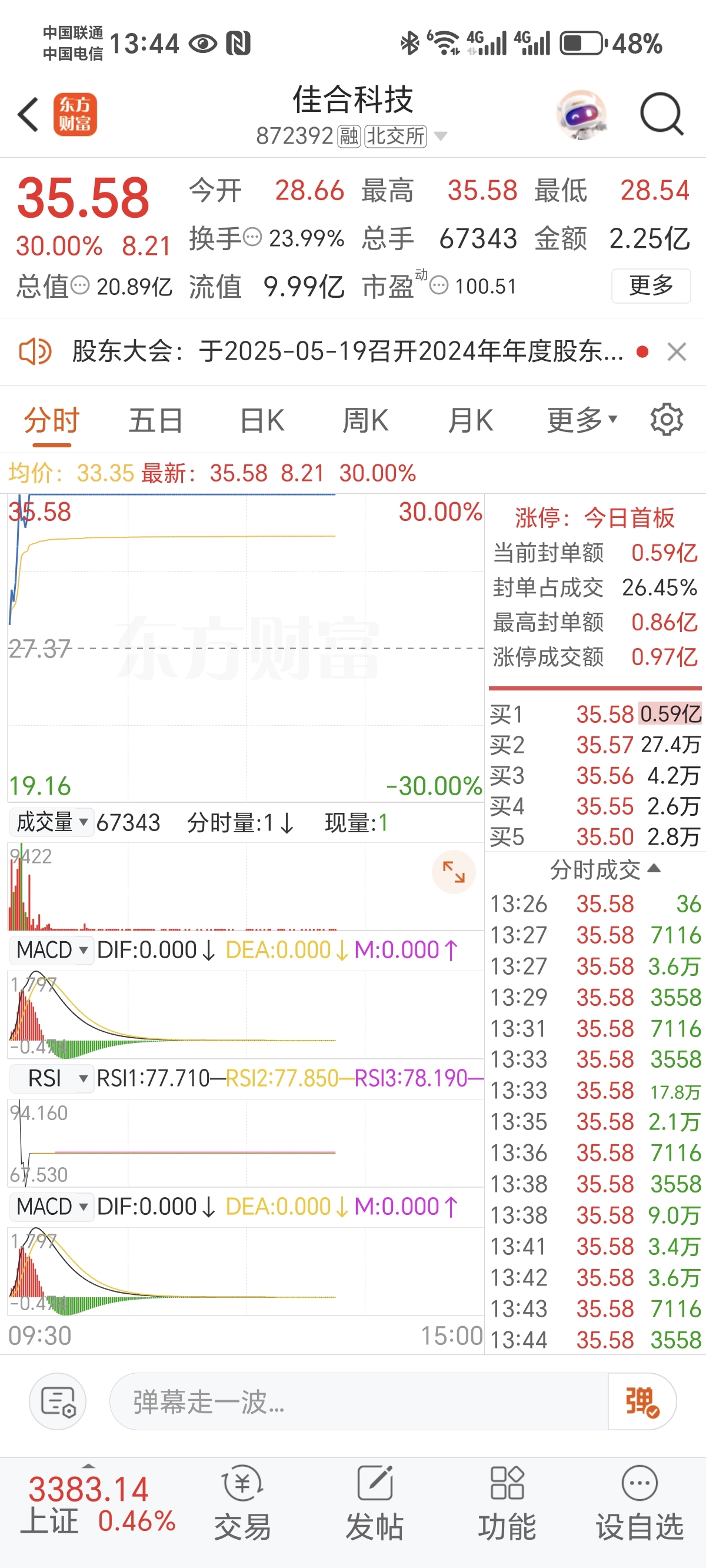Expand the chart to full screen

[454, 872]
